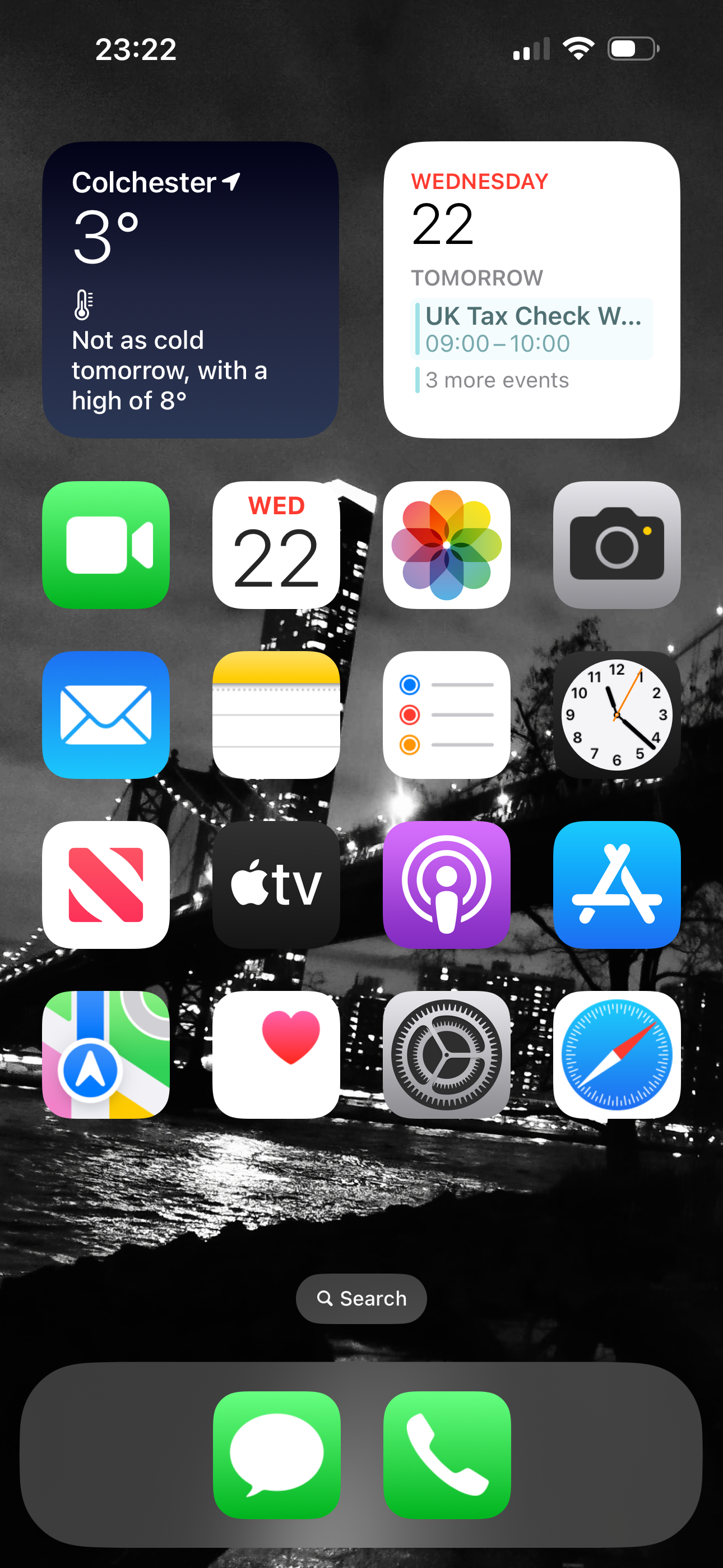723x1568 pixels.
Task: Launch the Safari browser
Action: (x=617, y=1054)
